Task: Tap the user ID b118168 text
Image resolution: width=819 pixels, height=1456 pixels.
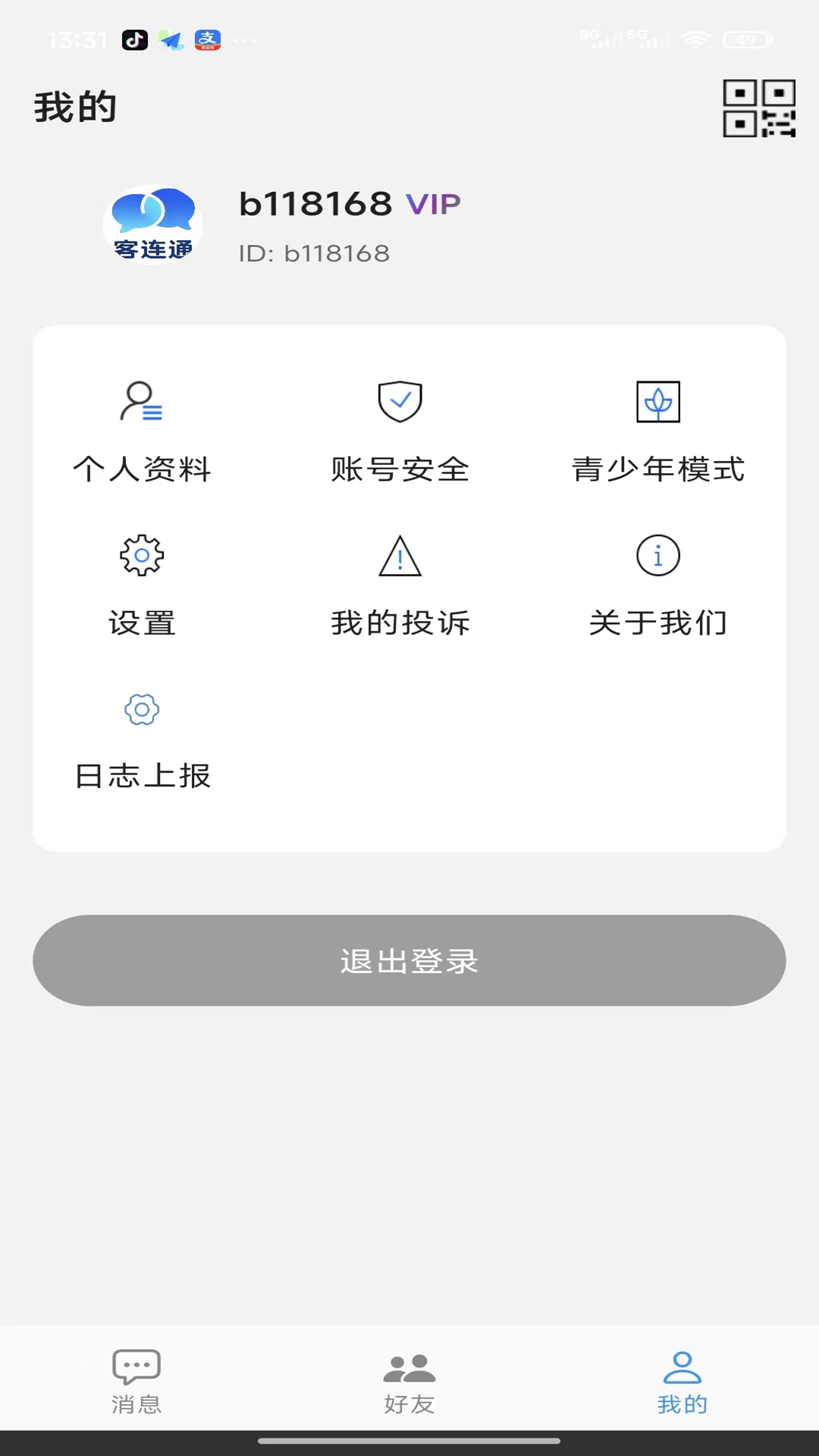Action: point(314,253)
